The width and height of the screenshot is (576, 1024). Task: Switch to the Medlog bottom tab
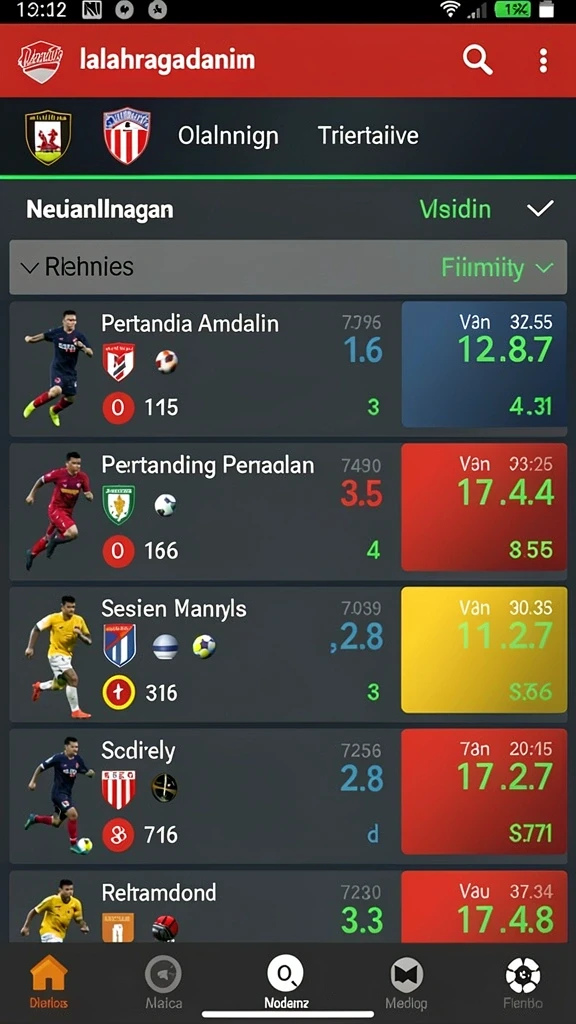coord(406,982)
